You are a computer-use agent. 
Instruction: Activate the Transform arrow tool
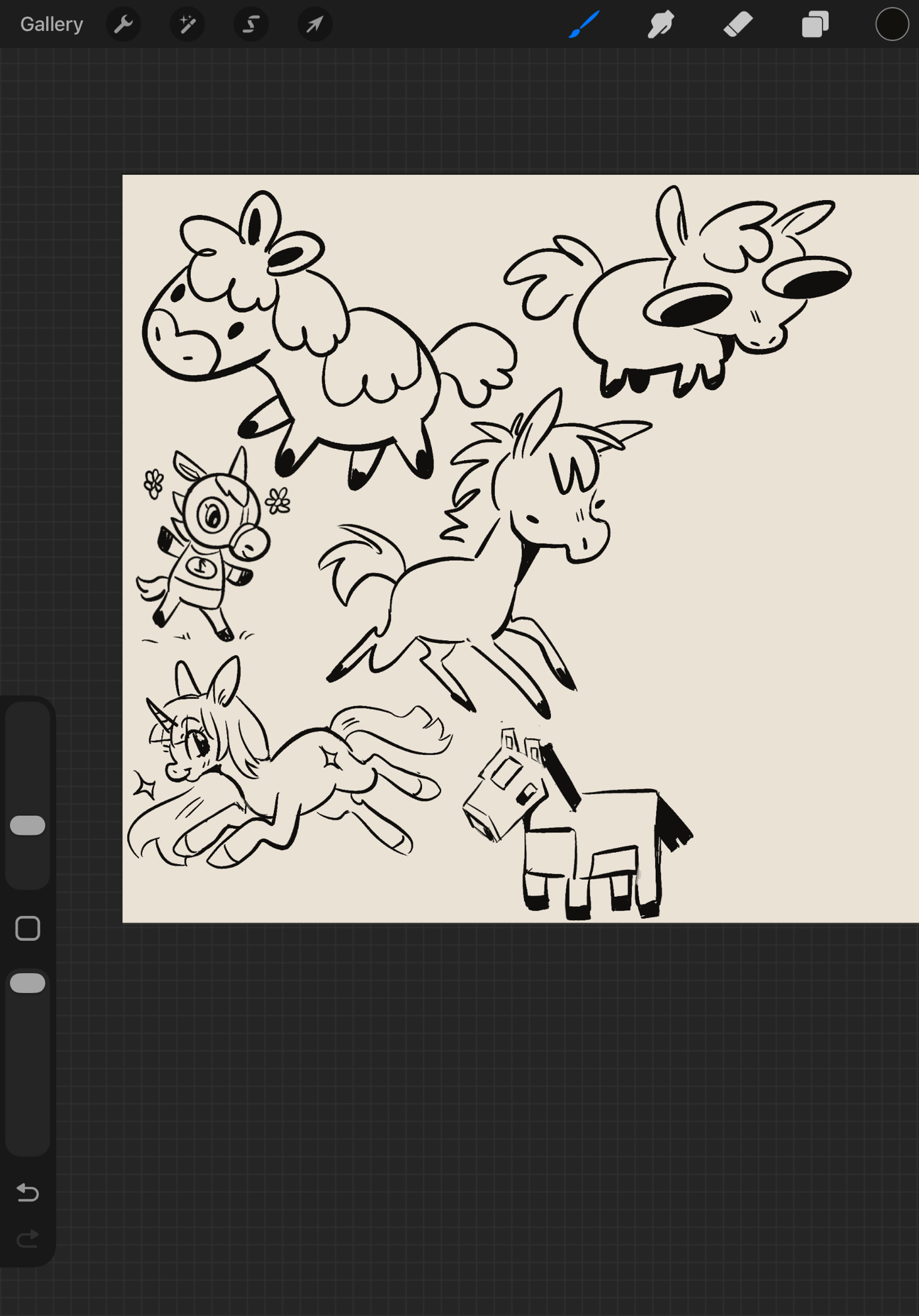click(315, 24)
